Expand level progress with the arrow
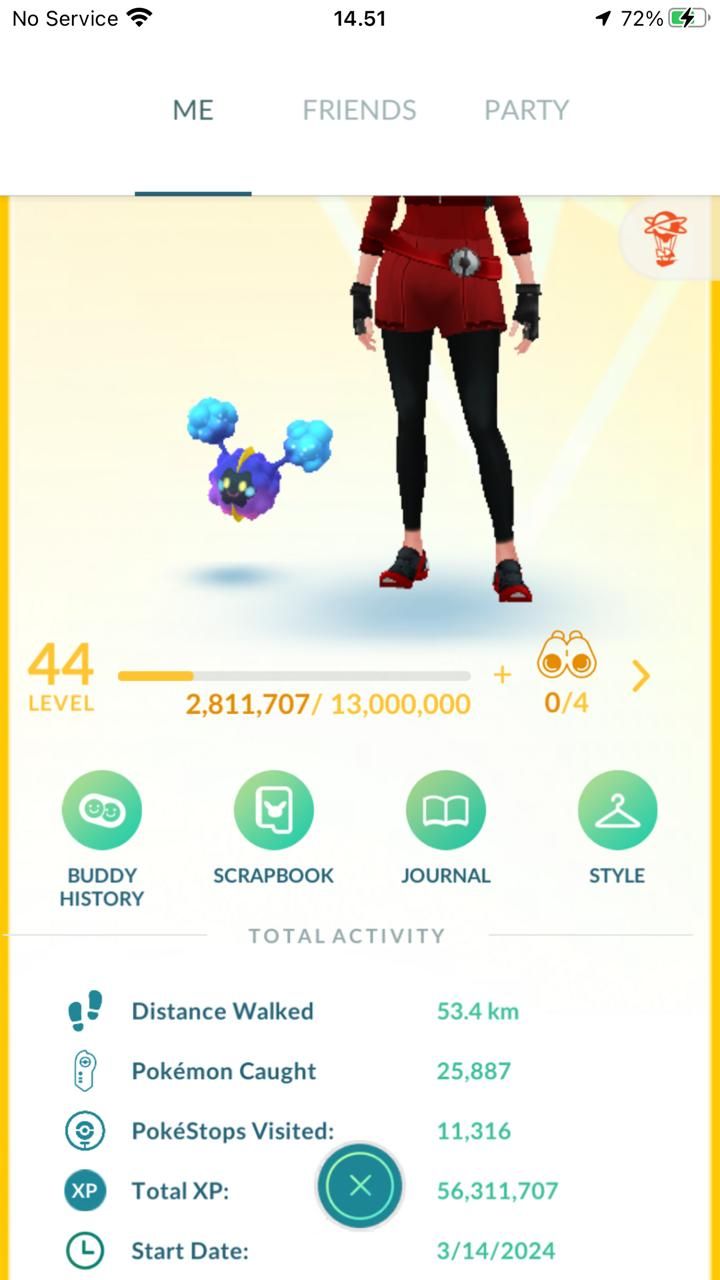This screenshot has height=1280, width=720. coord(641,677)
